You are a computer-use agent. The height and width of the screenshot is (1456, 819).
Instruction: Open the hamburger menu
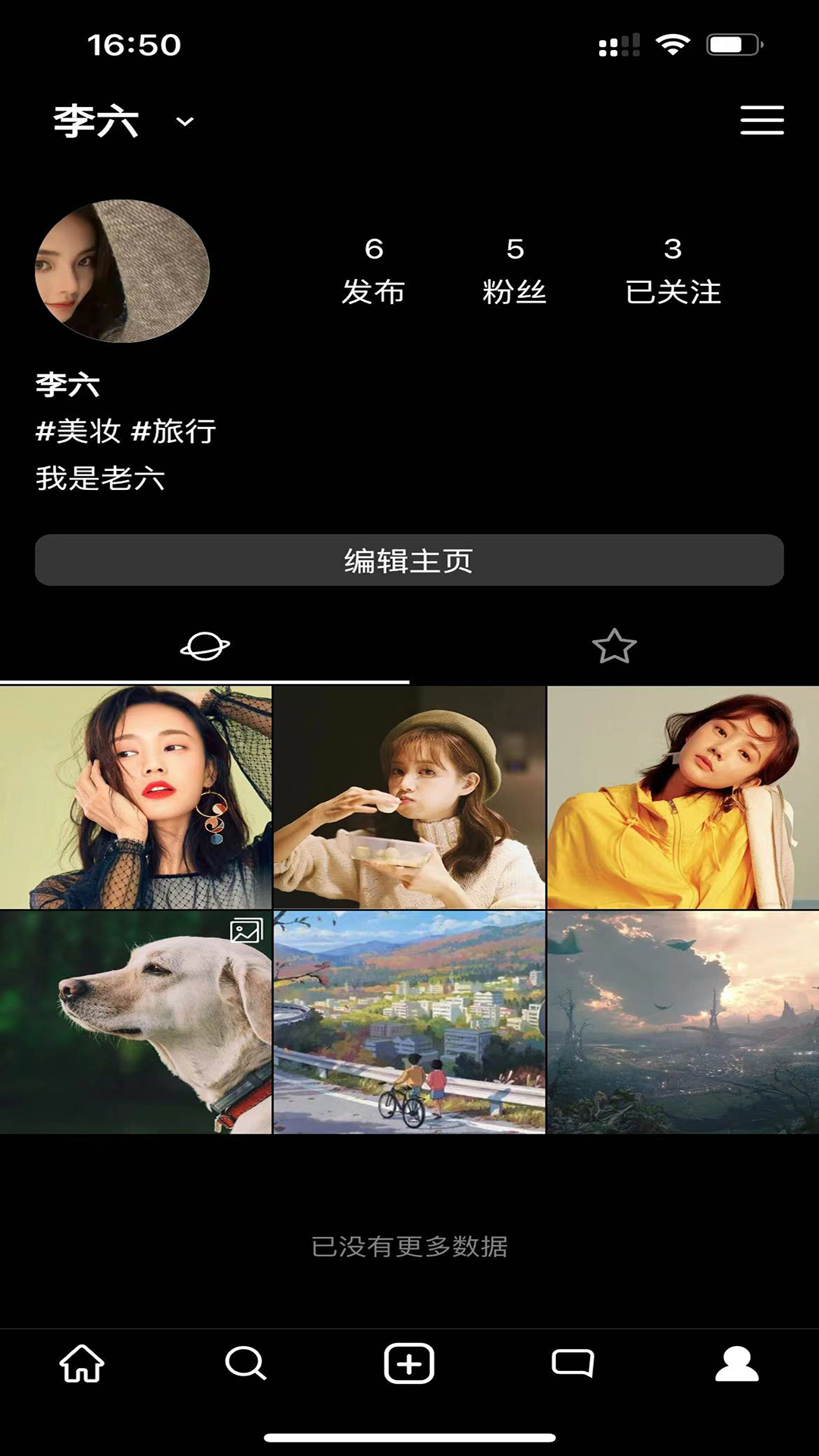pyautogui.click(x=761, y=121)
